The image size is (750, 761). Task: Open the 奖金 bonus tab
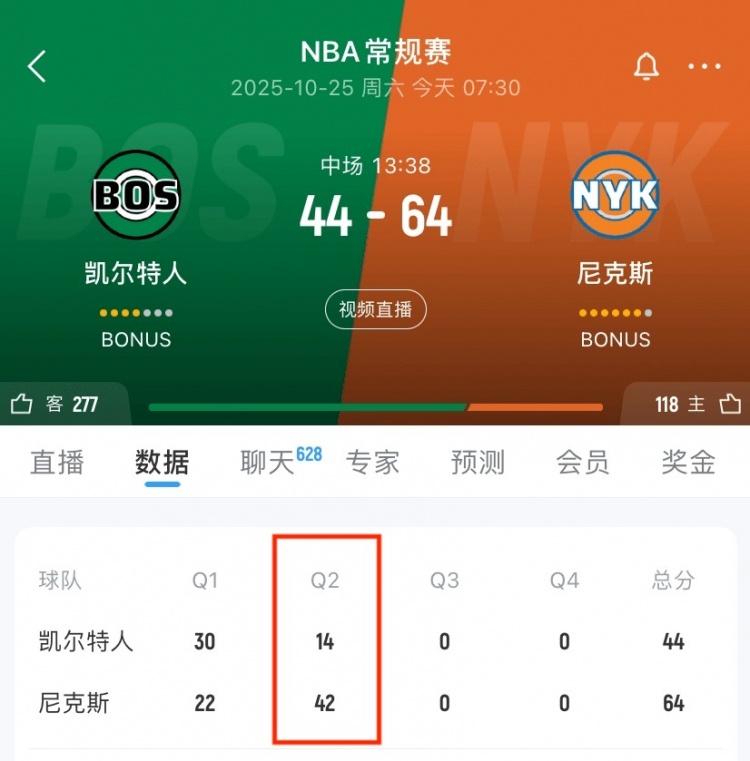click(x=688, y=462)
